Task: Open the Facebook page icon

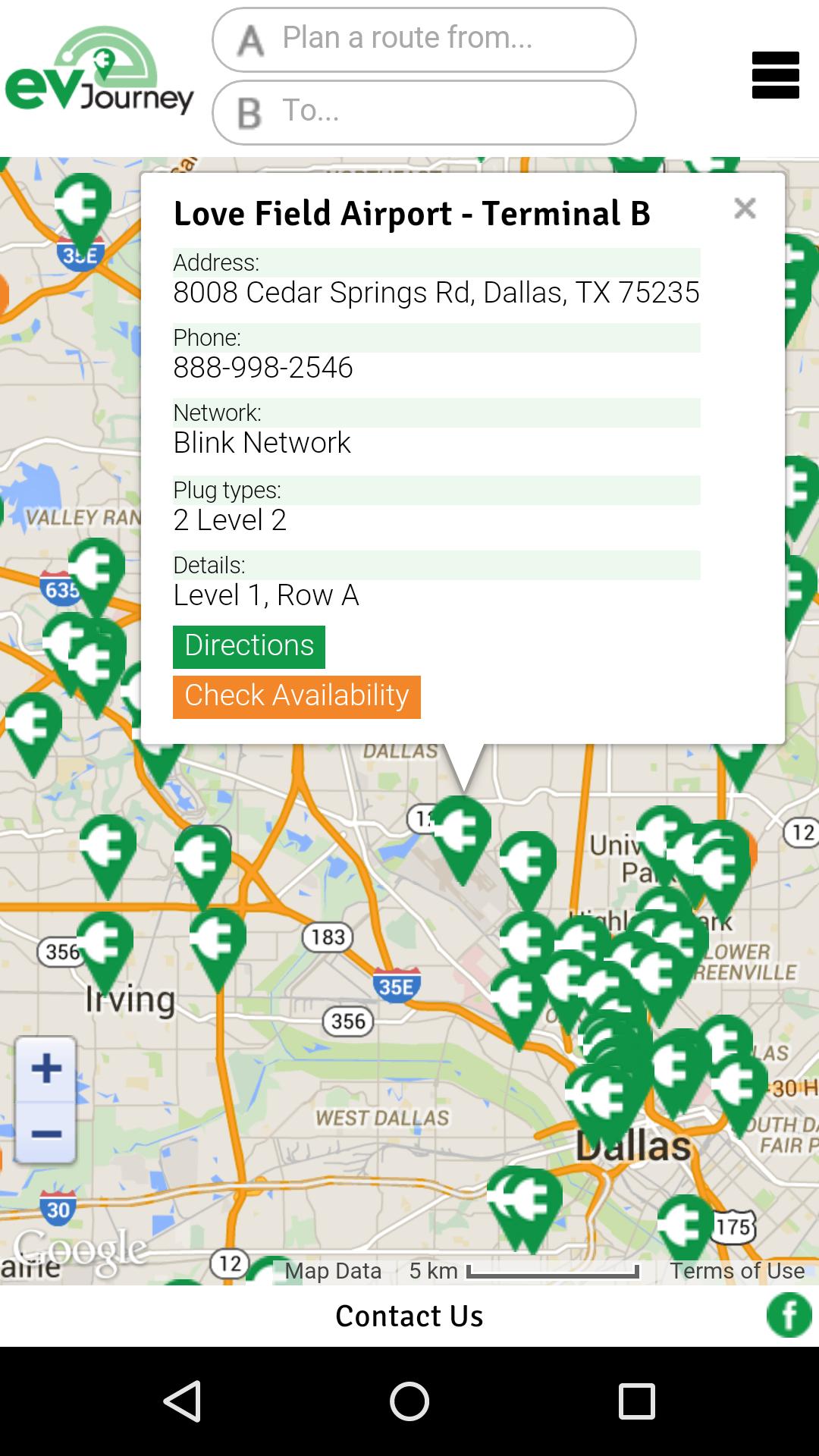Action: coord(789,1316)
